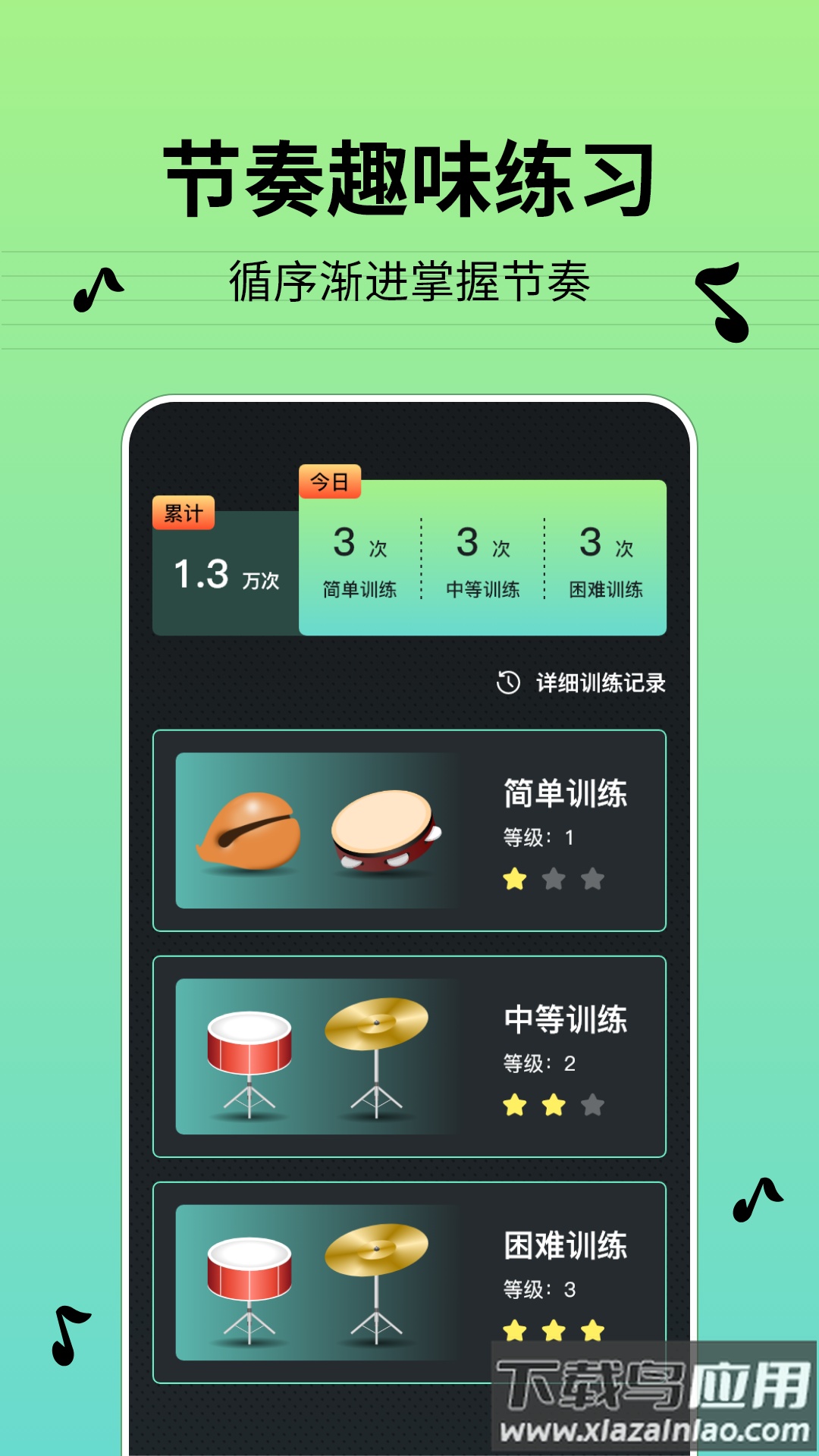Switch to the 累计 statistics tab
This screenshot has width=819, height=1456.
(184, 511)
